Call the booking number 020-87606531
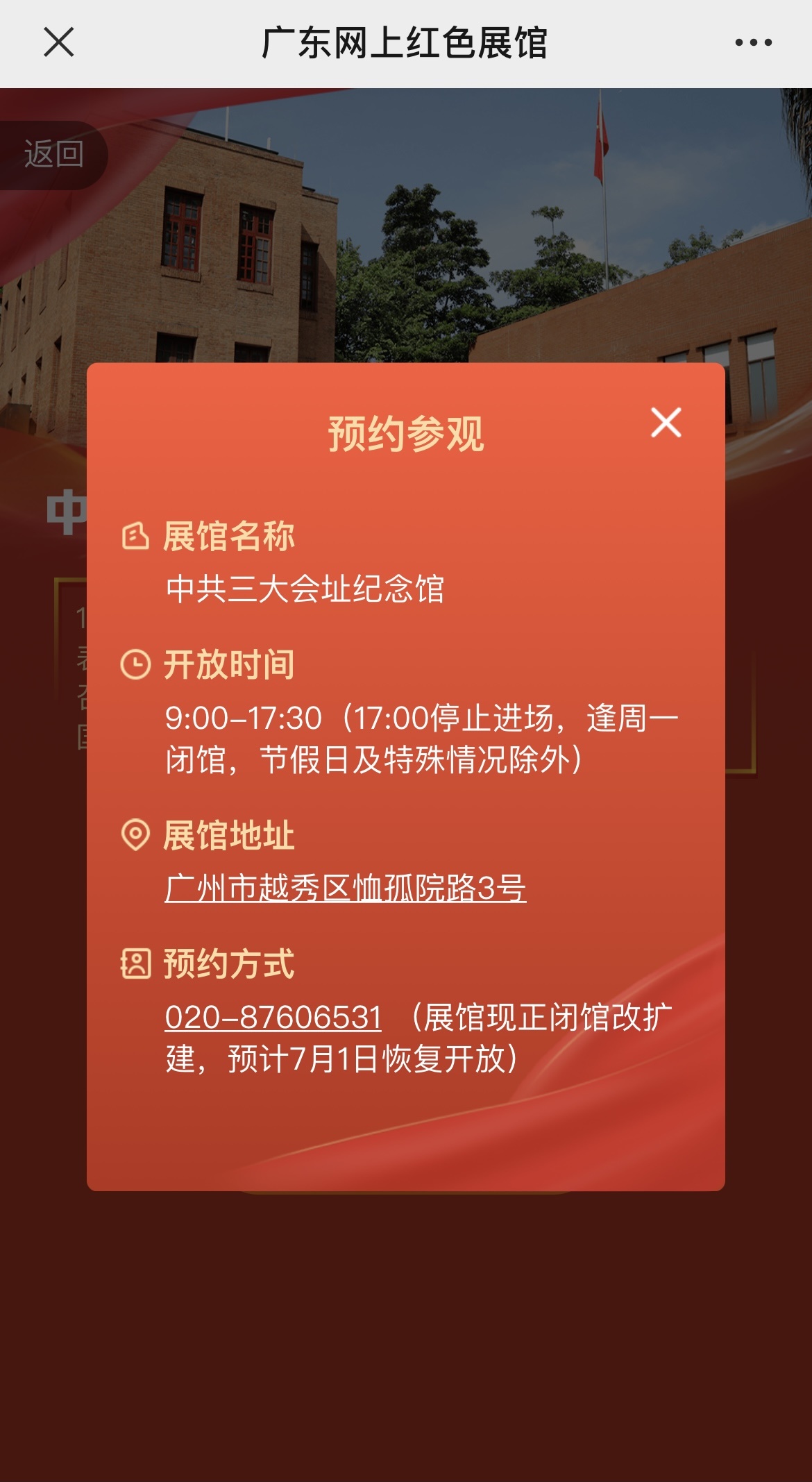Viewport: 812px width, 1482px height. 273,1018
